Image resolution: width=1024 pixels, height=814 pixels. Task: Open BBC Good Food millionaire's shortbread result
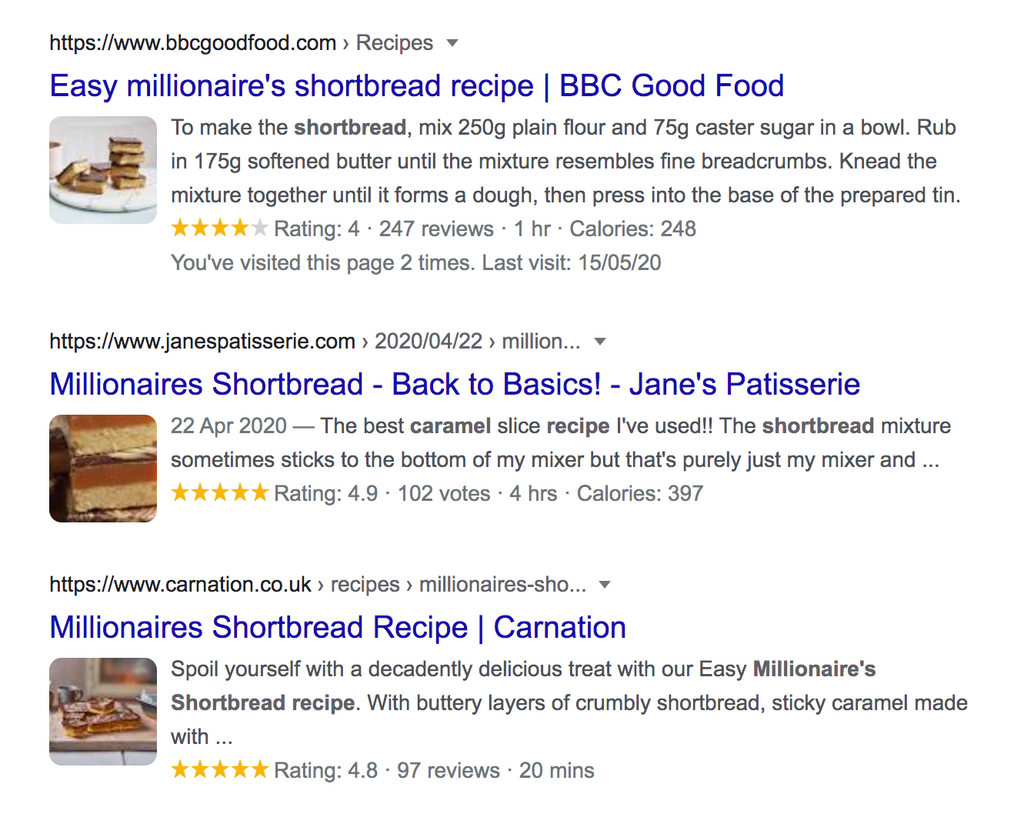pyautogui.click(x=416, y=86)
